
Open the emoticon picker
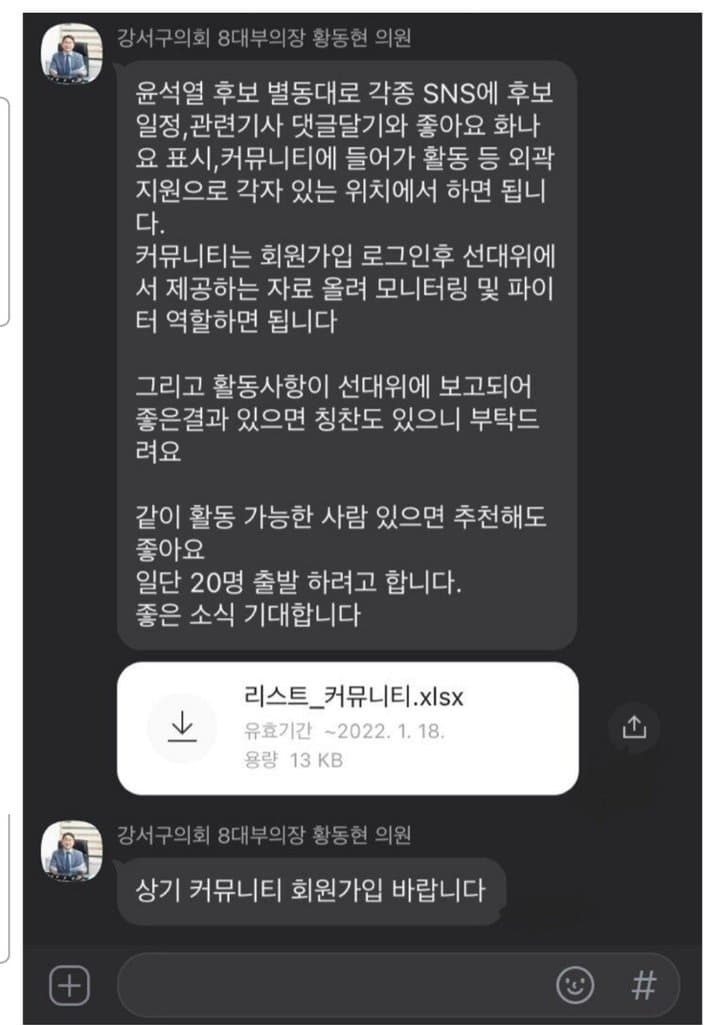[575, 986]
